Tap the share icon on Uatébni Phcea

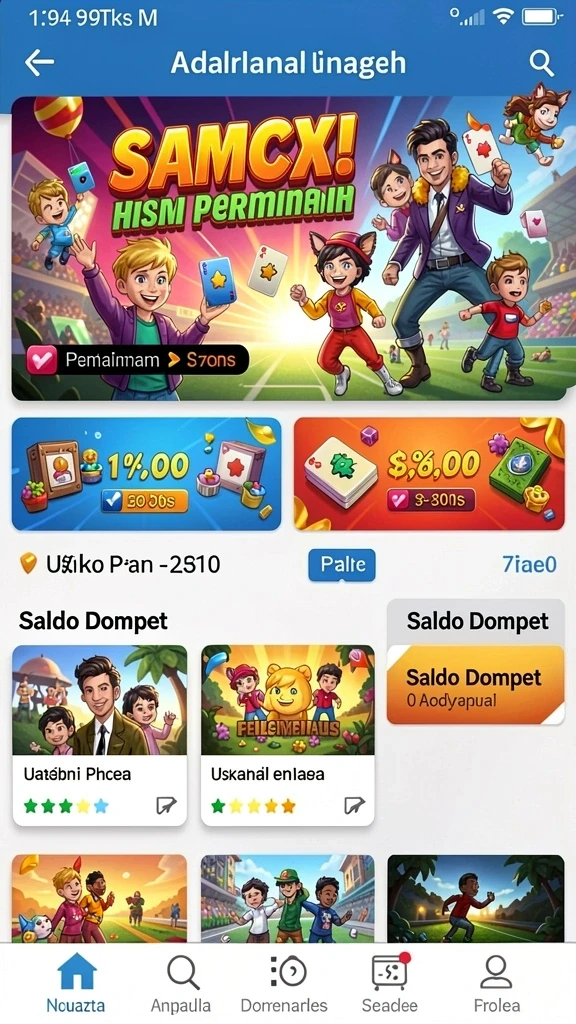(x=166, y=806)
